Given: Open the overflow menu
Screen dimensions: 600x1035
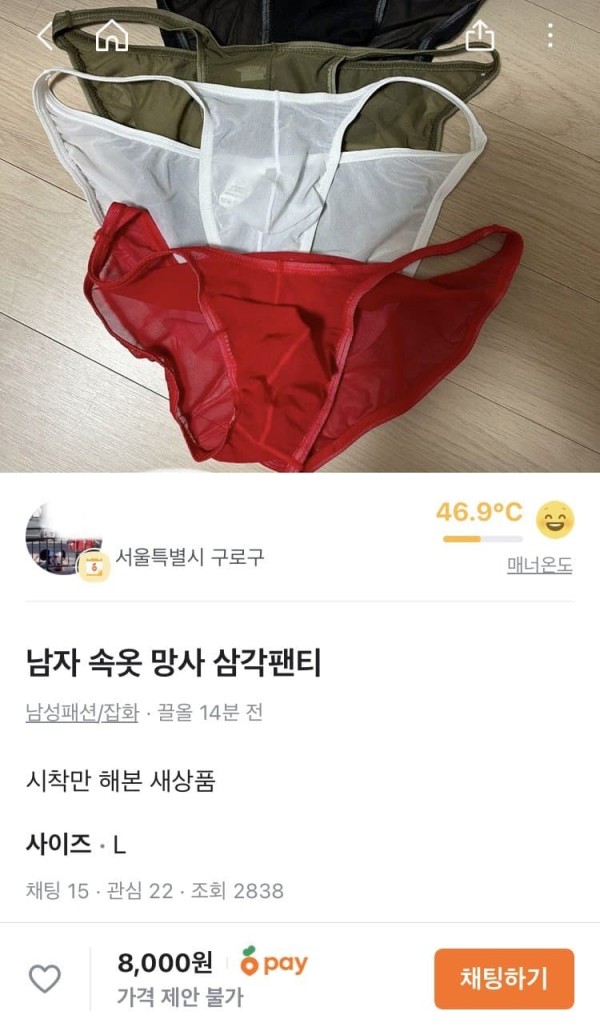Looking at the screenshot, I should point(551,37).
